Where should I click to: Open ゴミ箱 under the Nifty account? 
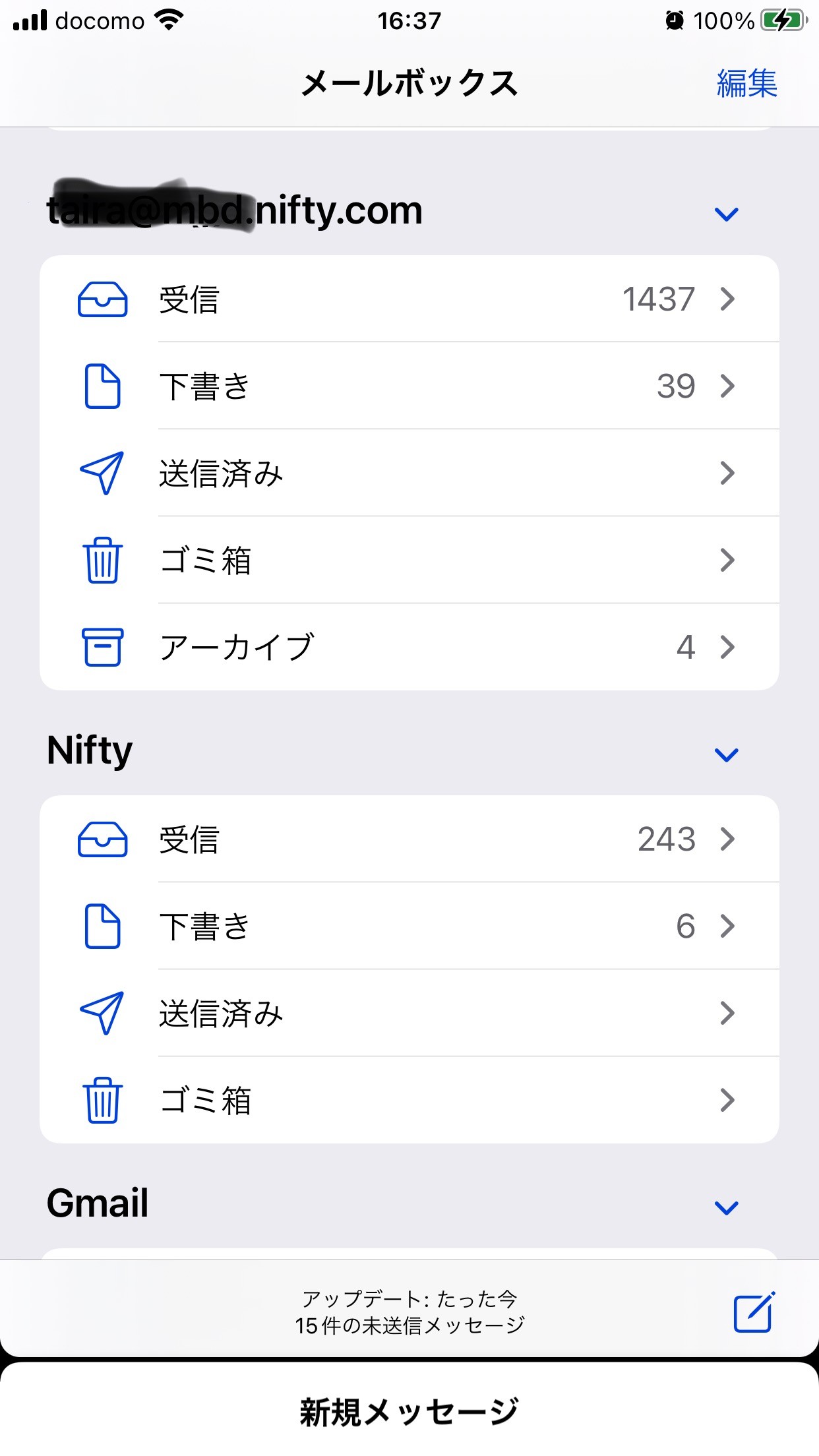click(x=409, y=1101)
